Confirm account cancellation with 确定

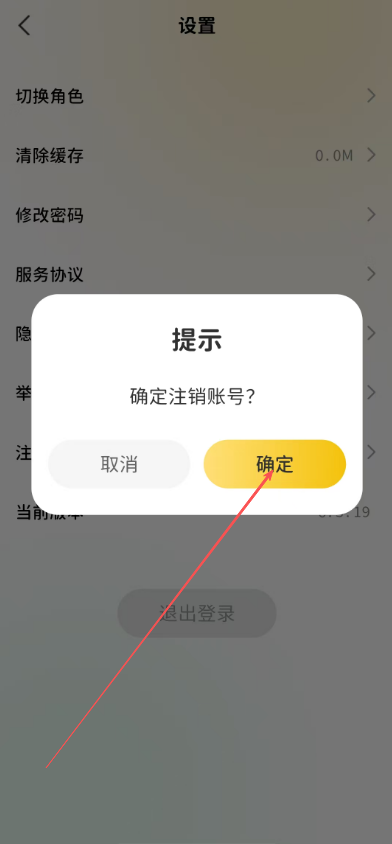[275, 464]
